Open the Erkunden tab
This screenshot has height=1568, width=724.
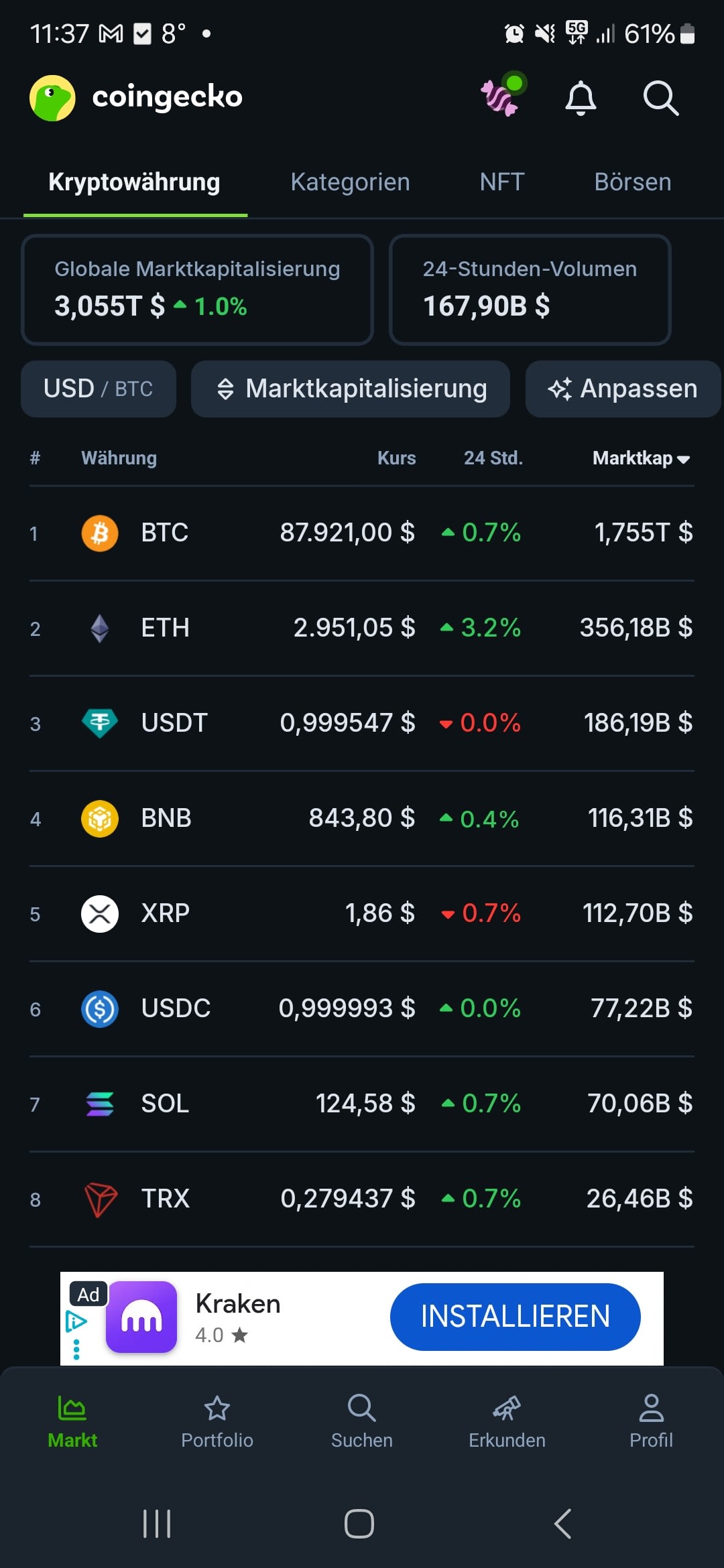(x=507, y=1422)
